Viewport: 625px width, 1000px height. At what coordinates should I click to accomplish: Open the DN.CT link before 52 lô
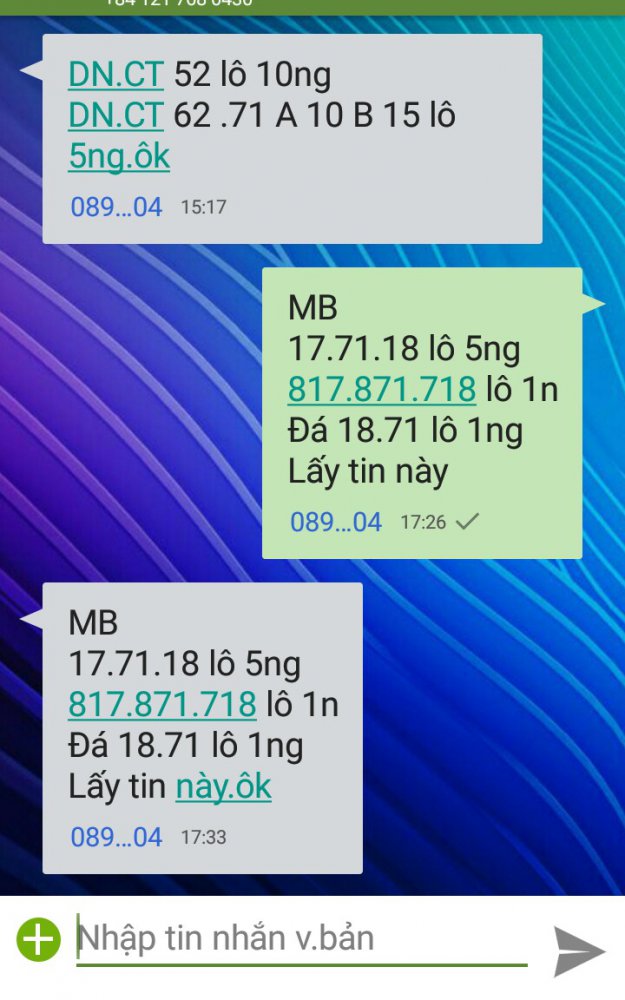(x=115, y=74)
